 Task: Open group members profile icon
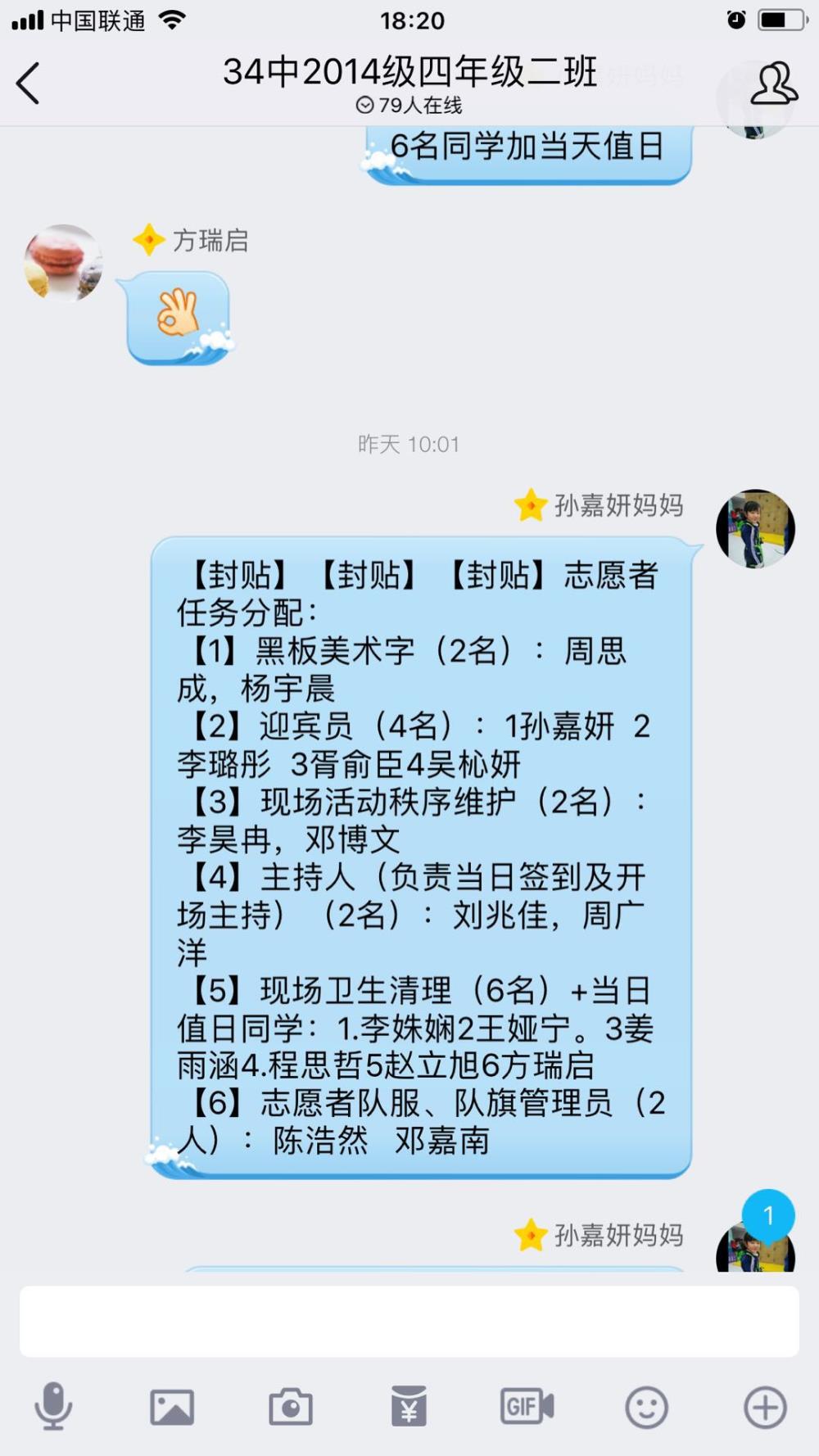point(773,84)
